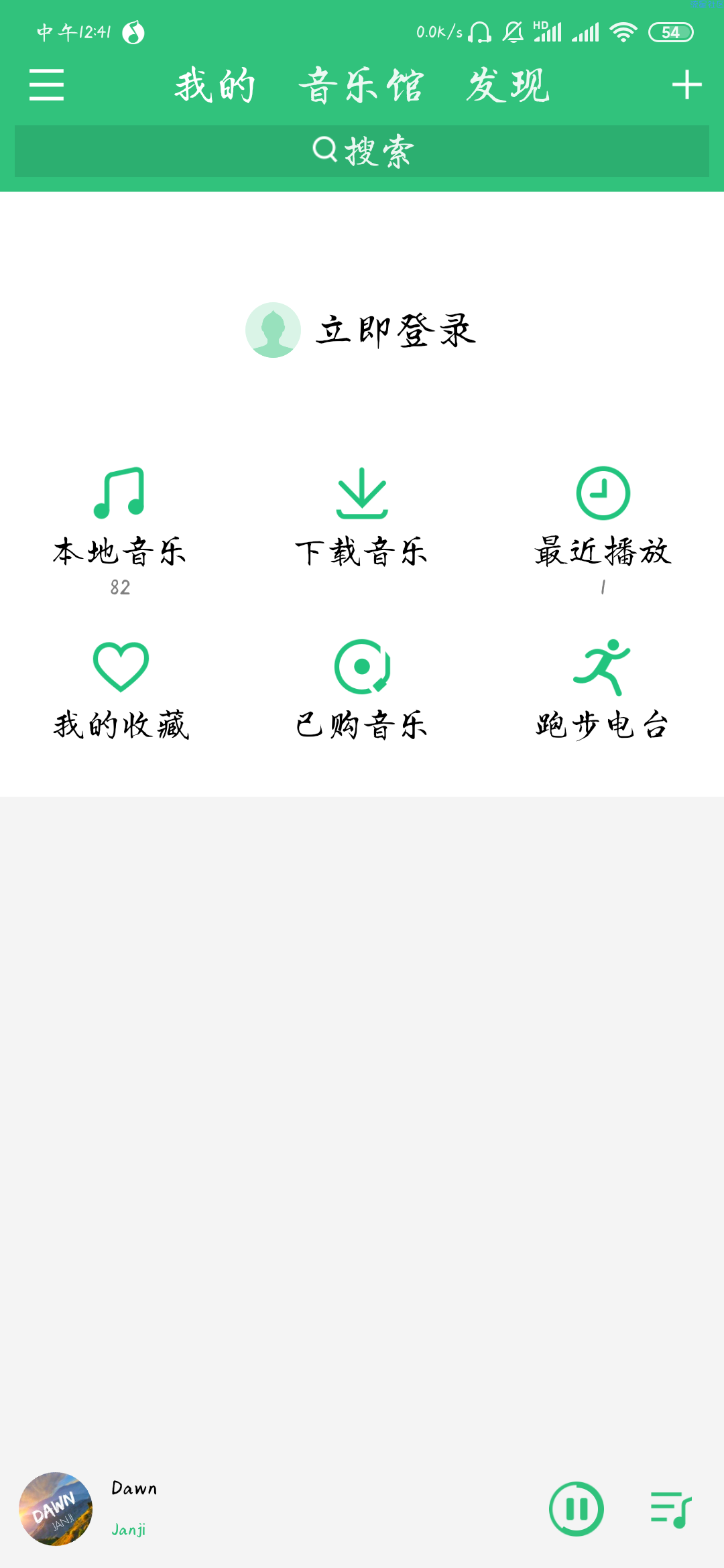The image size is (724, 1568).
Task: Open the play queue list
Action: click(x=670, y=1509)
